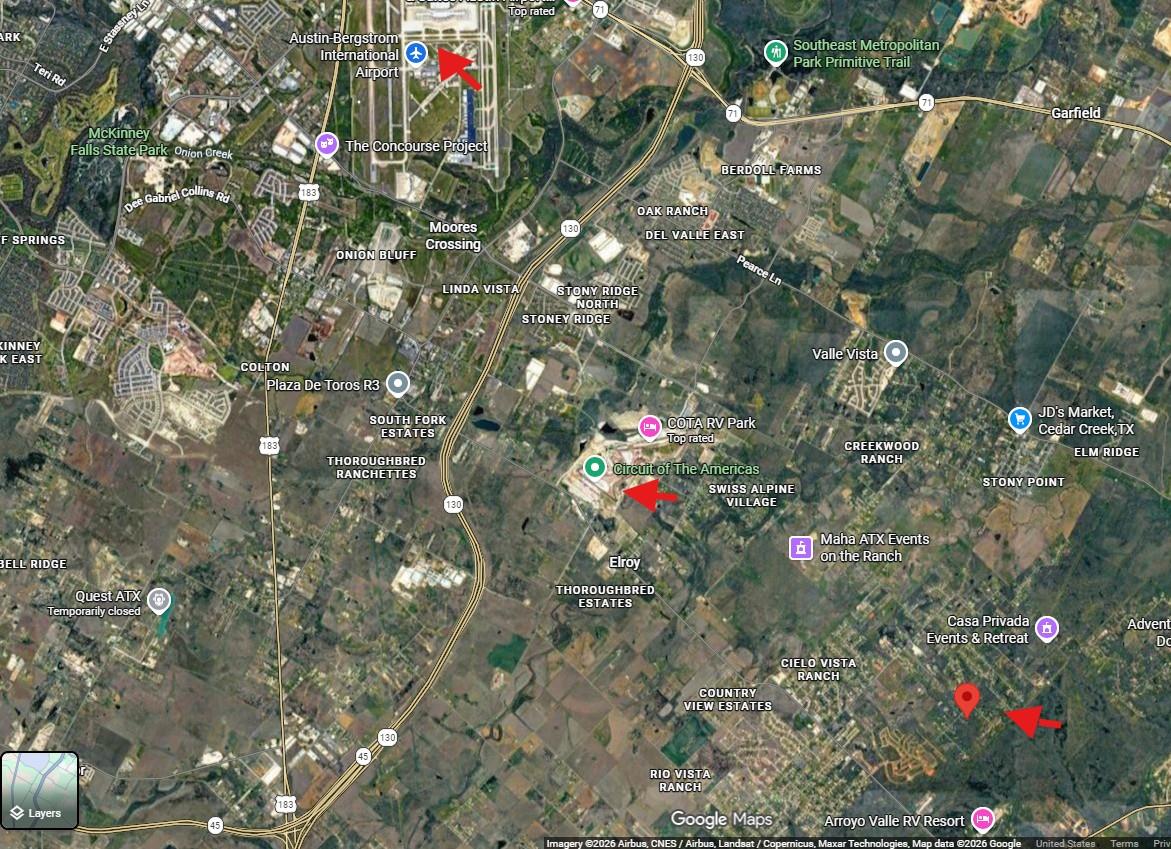Open JD's Market shopping pin

1019,420
